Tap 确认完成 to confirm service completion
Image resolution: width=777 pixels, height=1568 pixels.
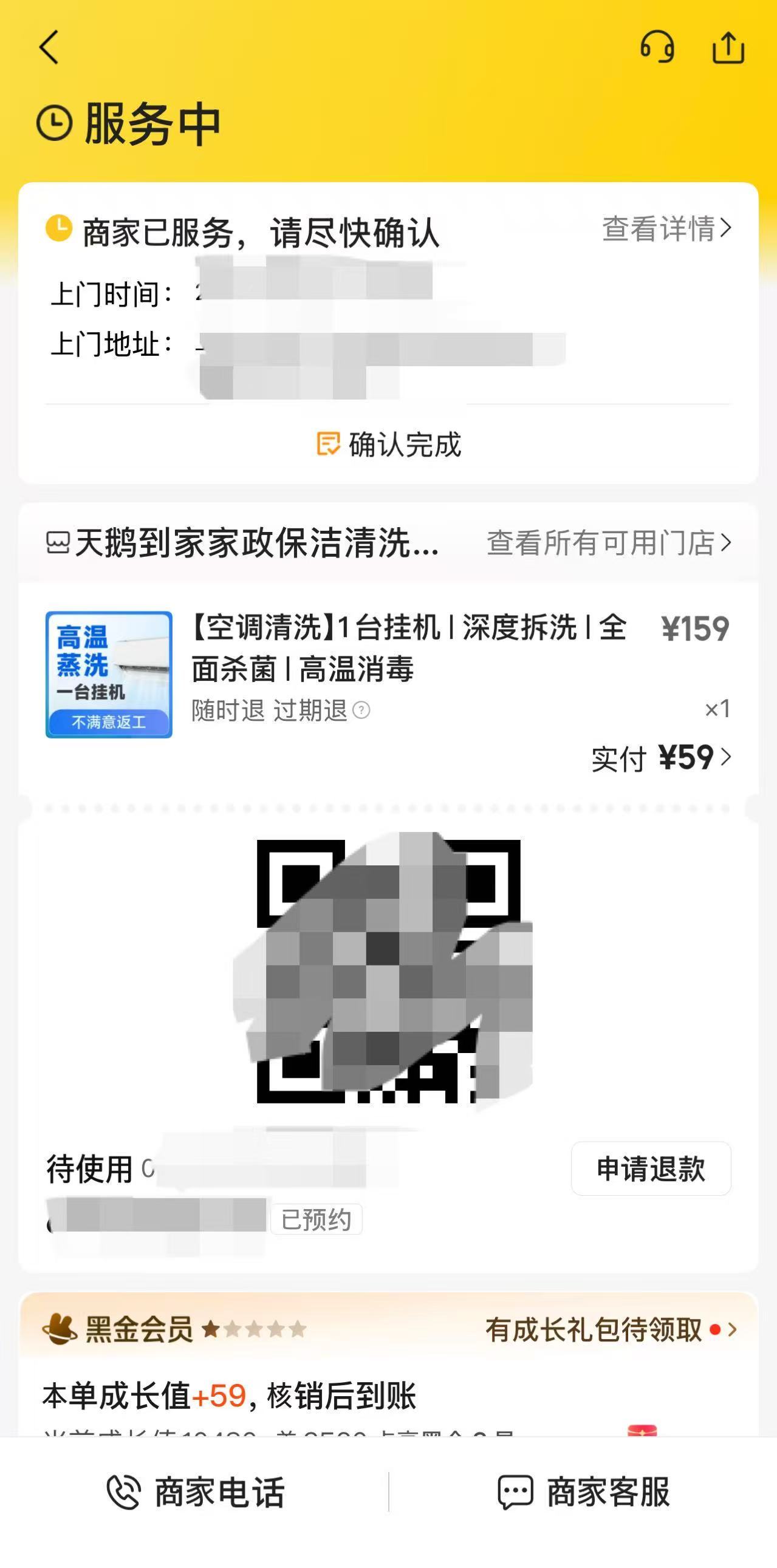click(389, 445)
